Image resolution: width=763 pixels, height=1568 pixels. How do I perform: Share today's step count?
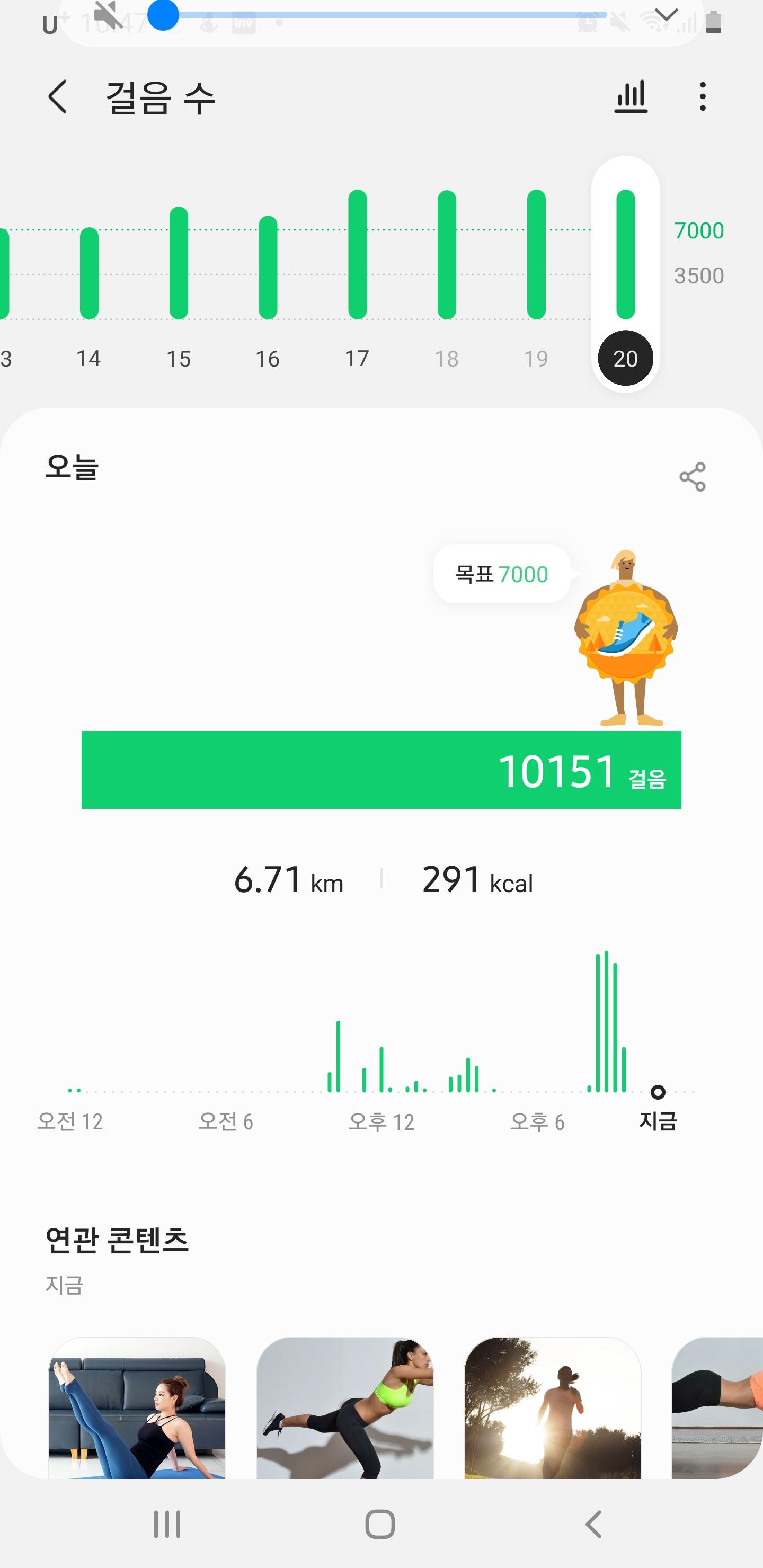693,477
